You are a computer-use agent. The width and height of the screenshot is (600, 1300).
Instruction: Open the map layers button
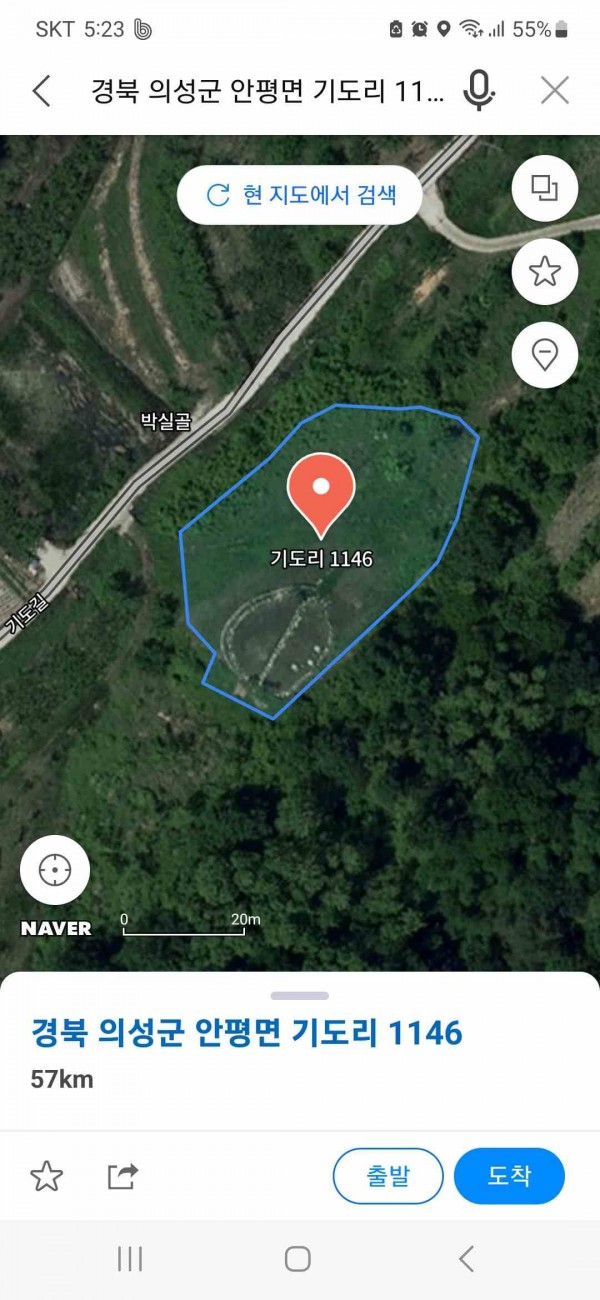pos(545,188)
